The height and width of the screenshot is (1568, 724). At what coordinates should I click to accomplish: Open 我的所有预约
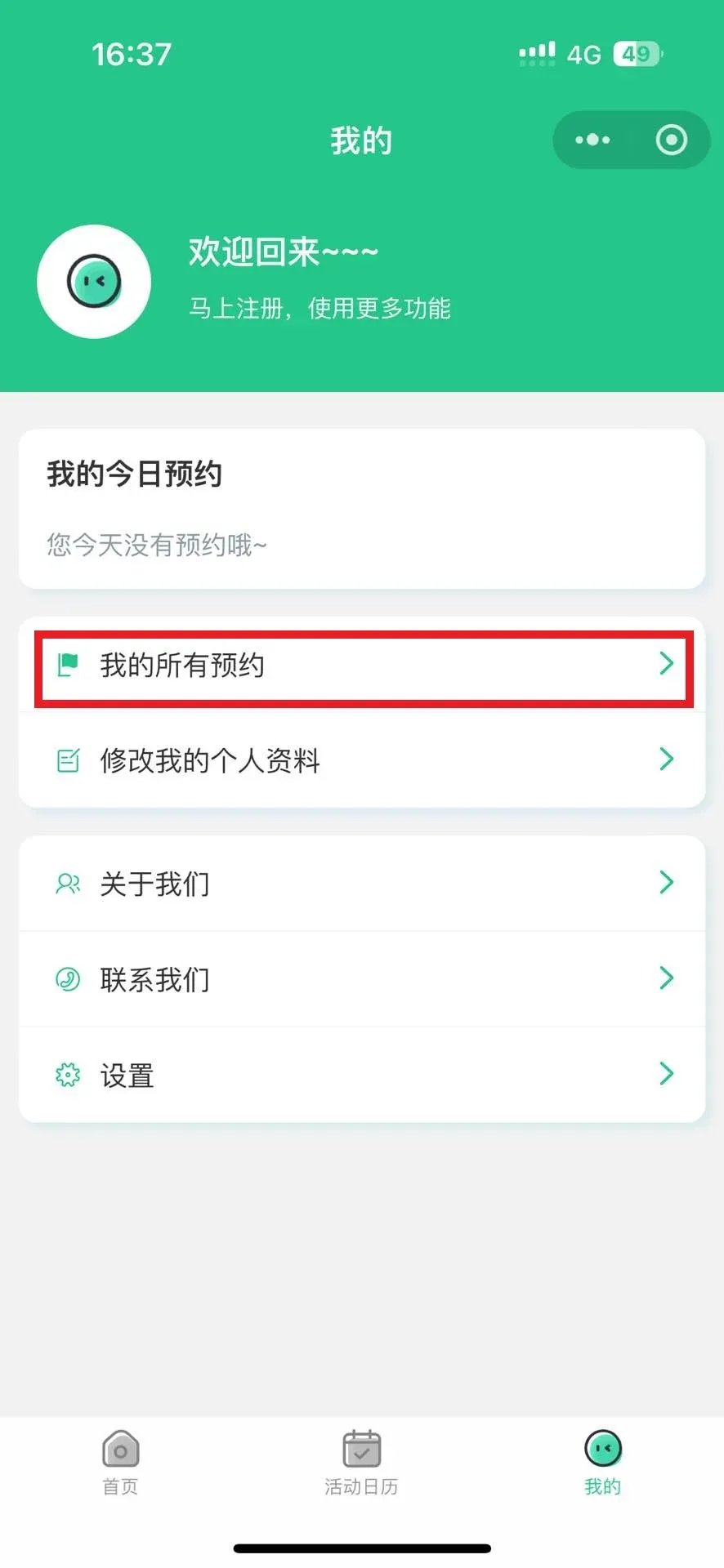(362, 665)
